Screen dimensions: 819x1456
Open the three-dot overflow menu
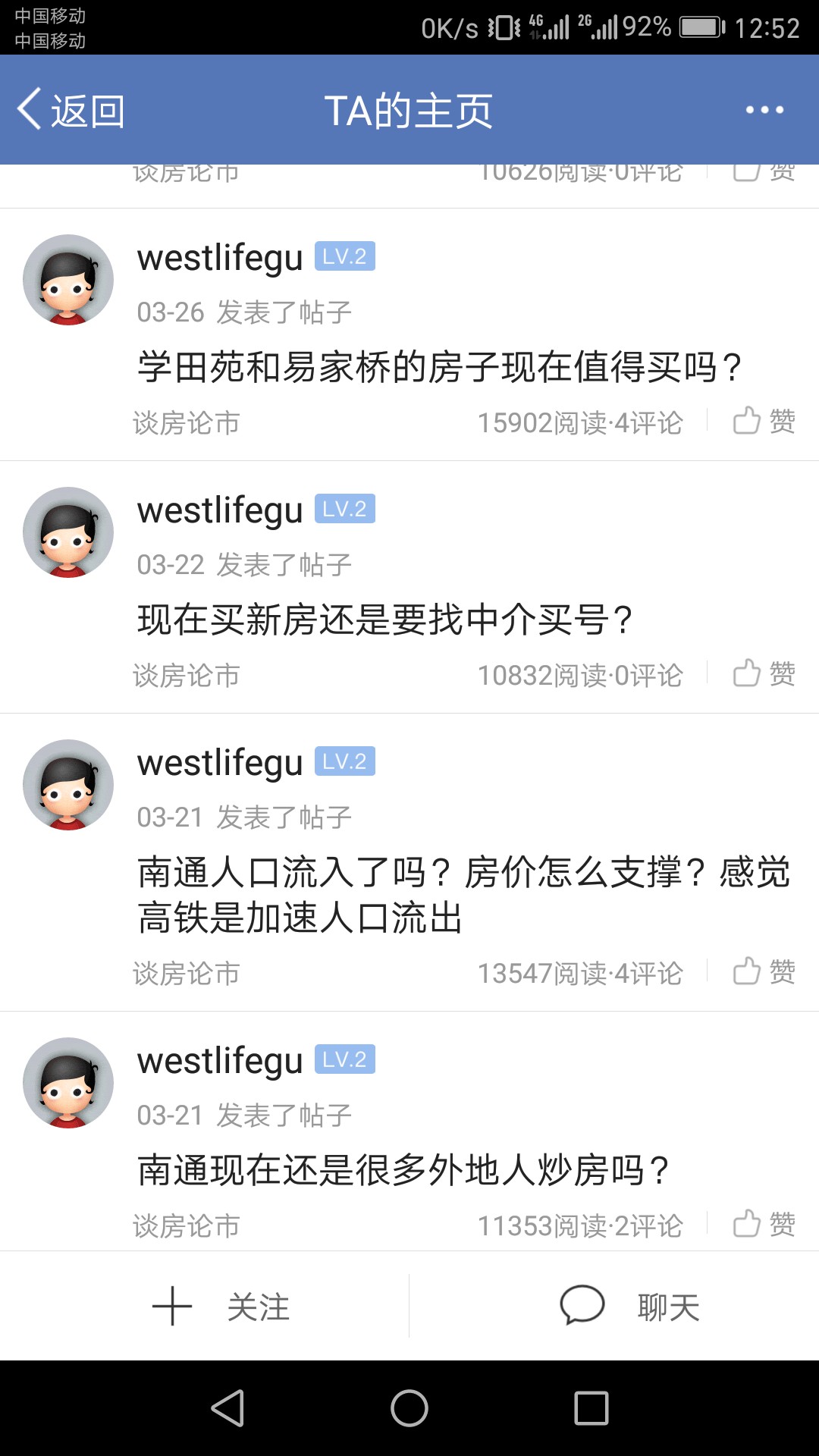click(764, 111)
